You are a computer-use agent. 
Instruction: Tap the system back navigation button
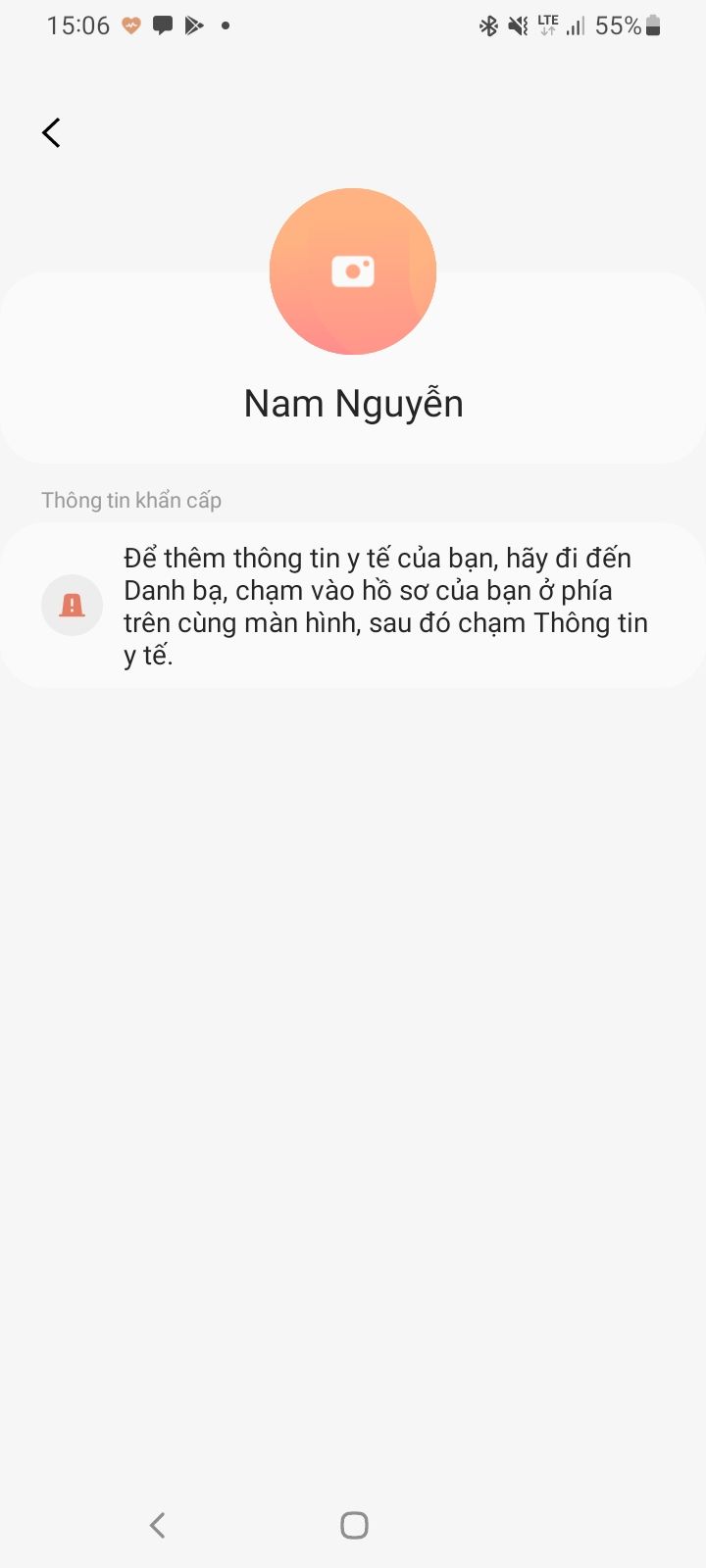[157, 1525]
